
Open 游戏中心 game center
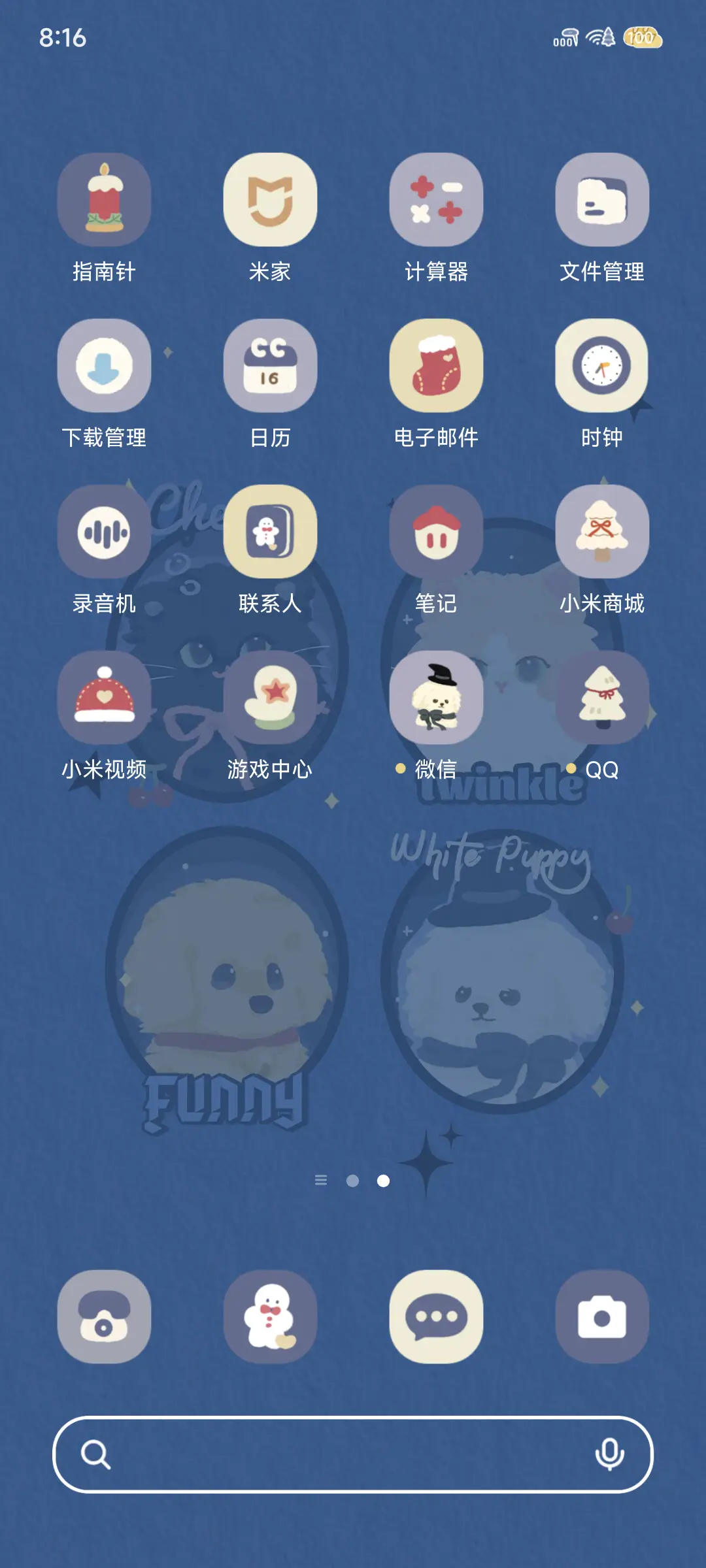[271, 697]
